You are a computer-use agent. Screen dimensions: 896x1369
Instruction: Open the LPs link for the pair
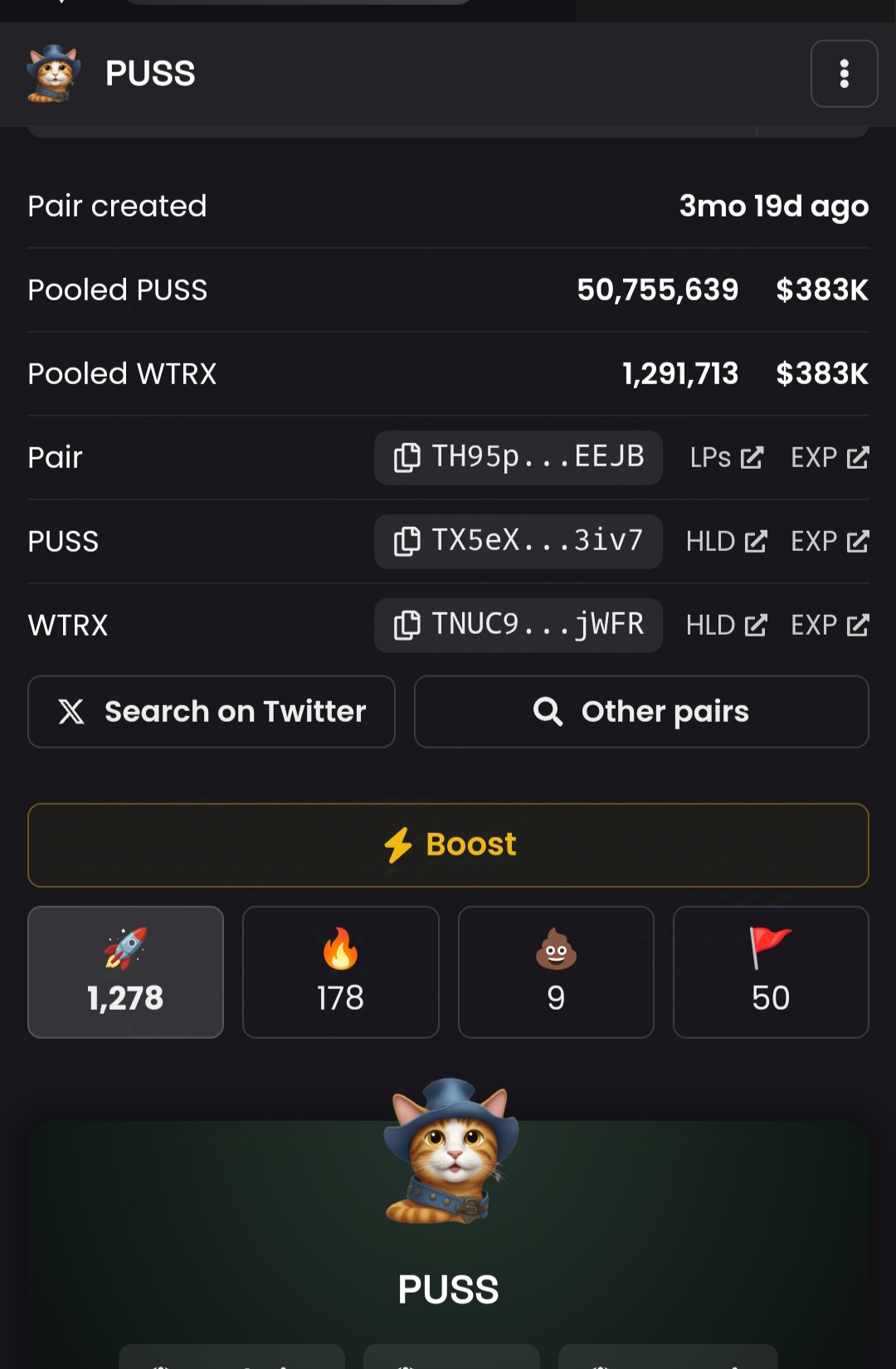[x=726, y=457]
